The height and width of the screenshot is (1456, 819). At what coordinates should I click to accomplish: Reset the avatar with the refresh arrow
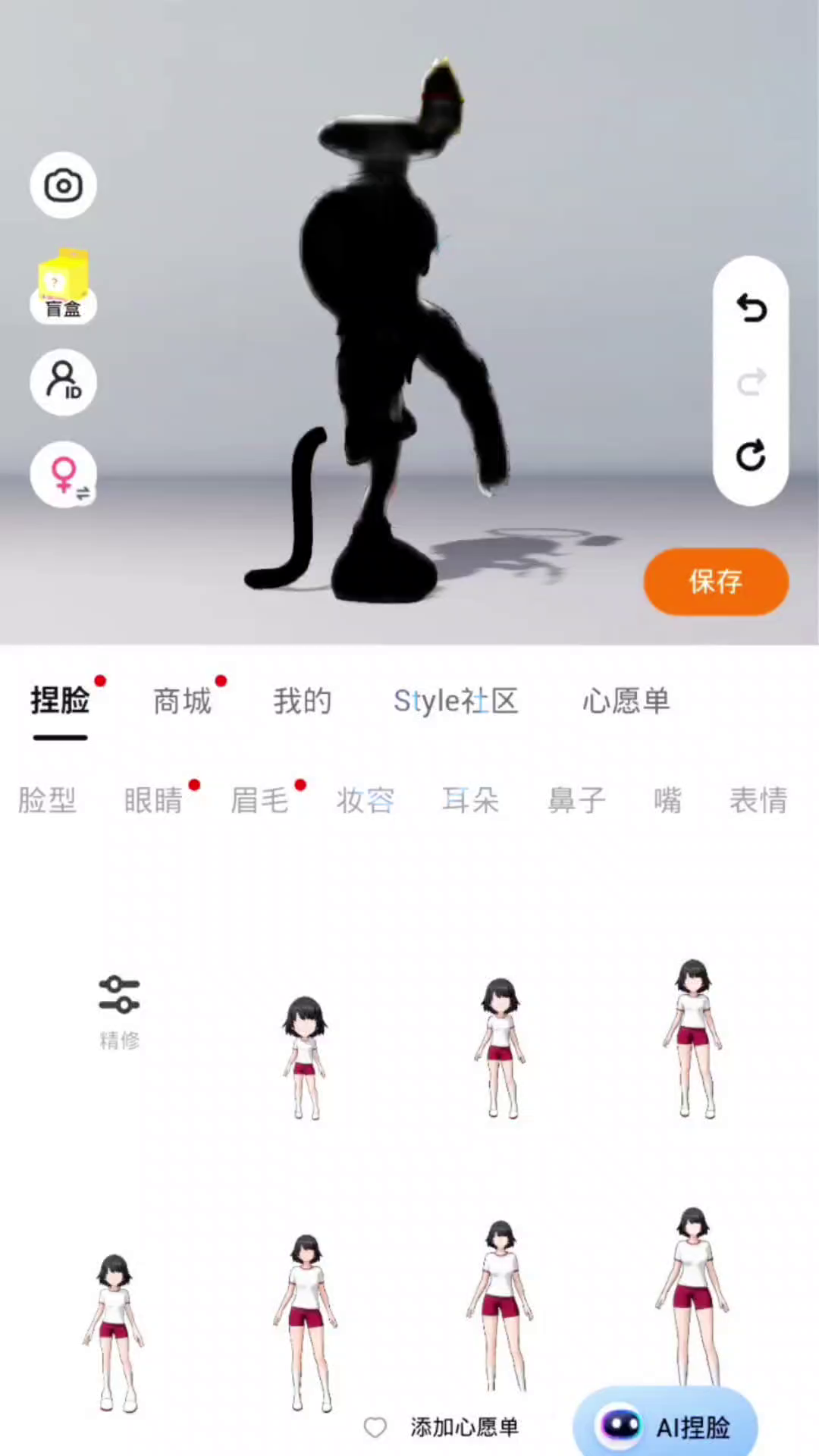coord(751,456)
